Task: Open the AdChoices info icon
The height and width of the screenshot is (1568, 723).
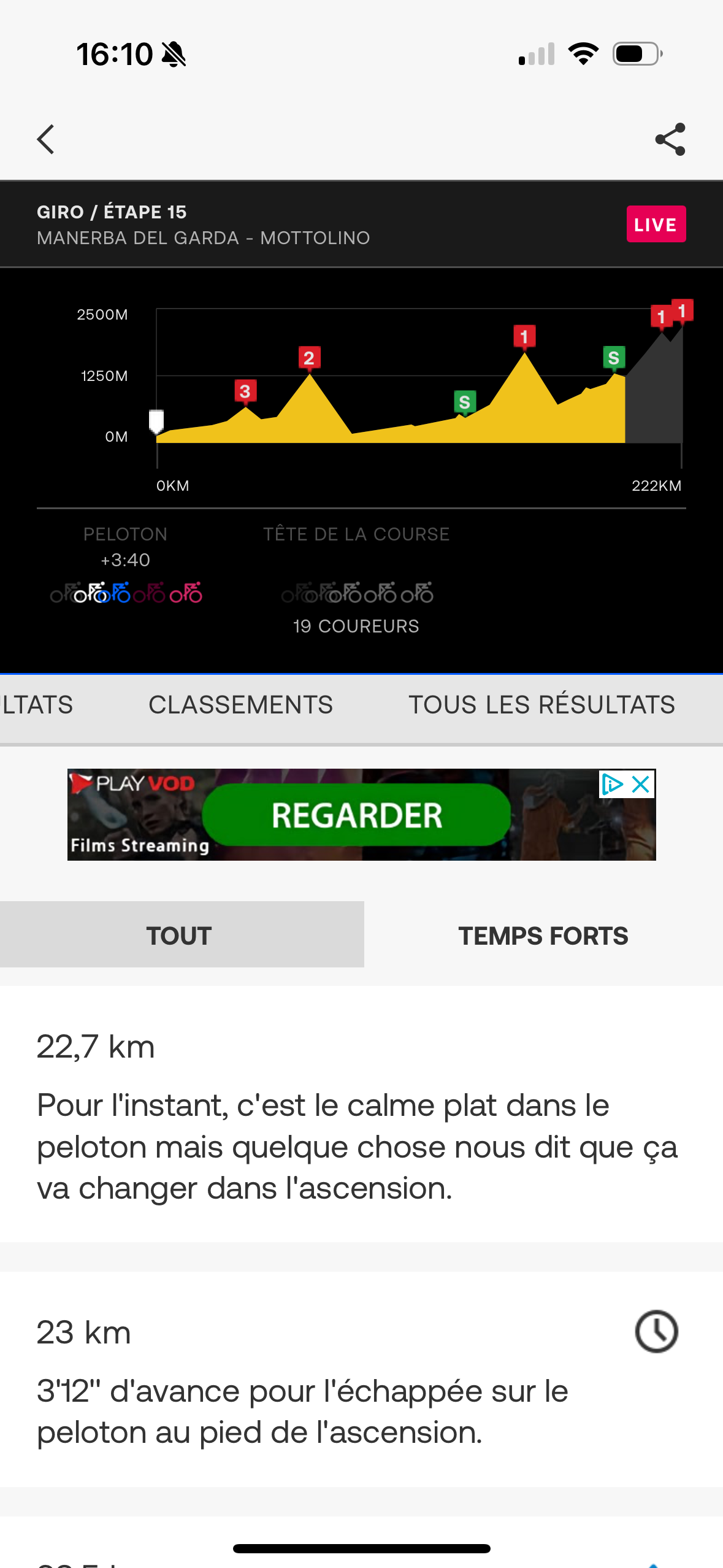Action: [x=612, y=784]
